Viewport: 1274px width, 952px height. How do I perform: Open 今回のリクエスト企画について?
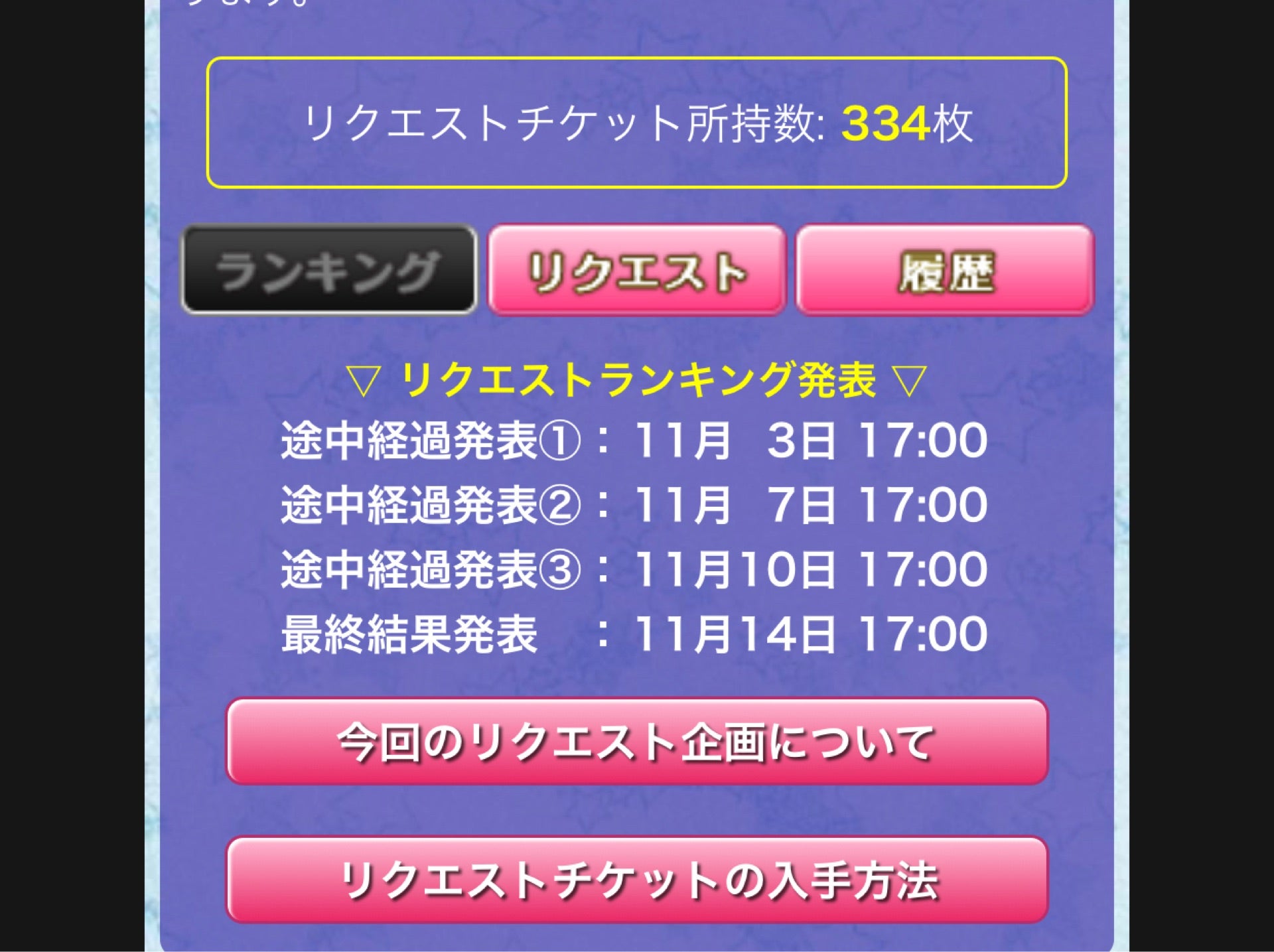[636, 742]
